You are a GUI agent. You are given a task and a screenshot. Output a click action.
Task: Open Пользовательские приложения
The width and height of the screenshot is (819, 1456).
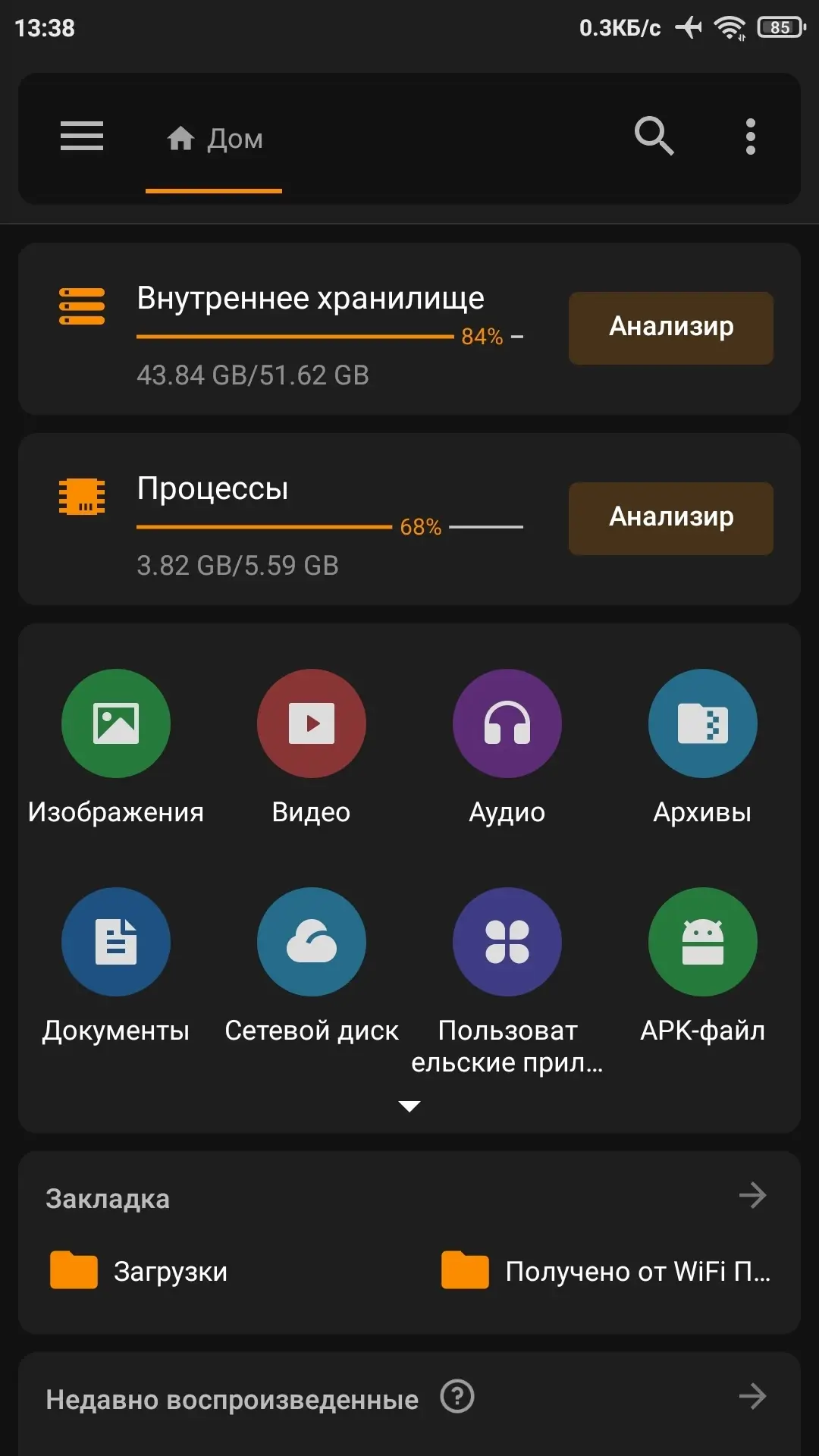click(x=507, y=942)
